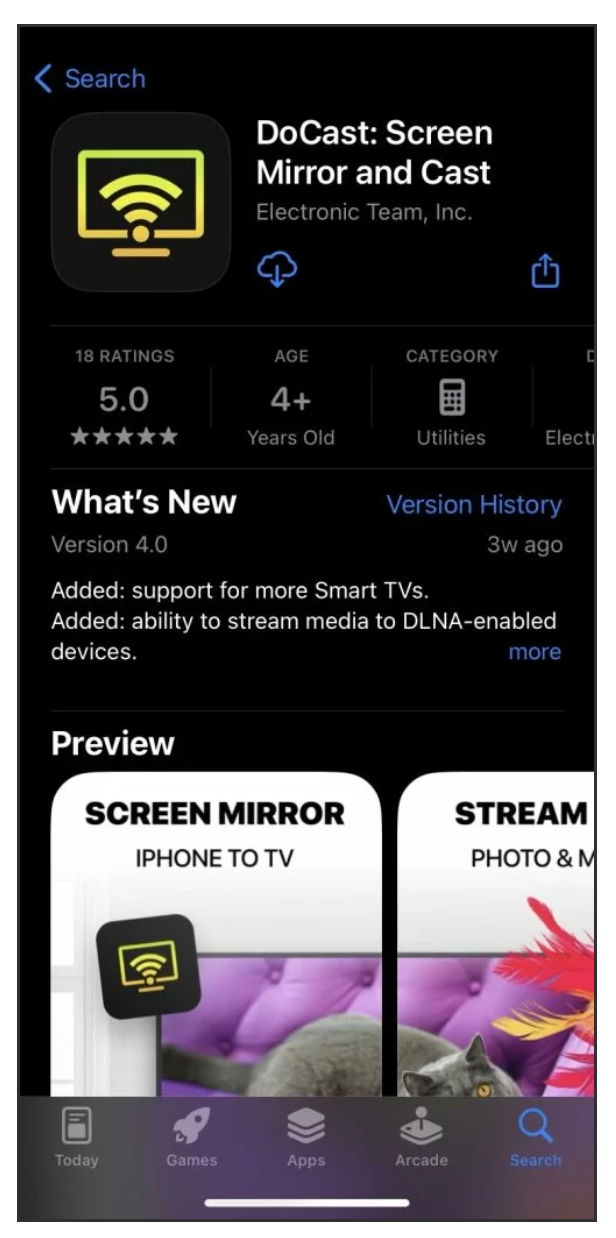Share the DoCast app
Viewport: 616px width, 1238px height.
pyautogui.click(x=545, y=270)
